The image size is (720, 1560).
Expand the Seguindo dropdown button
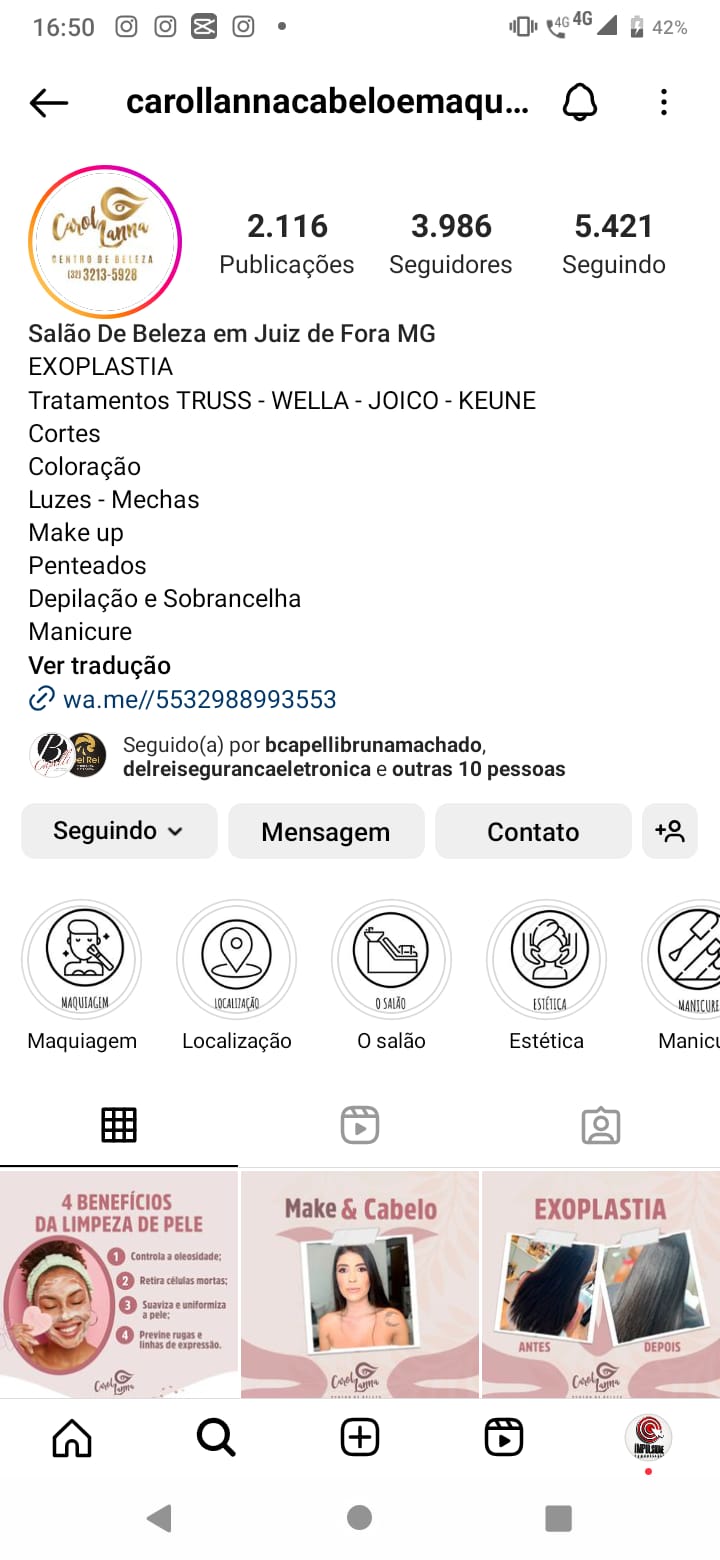(119, 831)
